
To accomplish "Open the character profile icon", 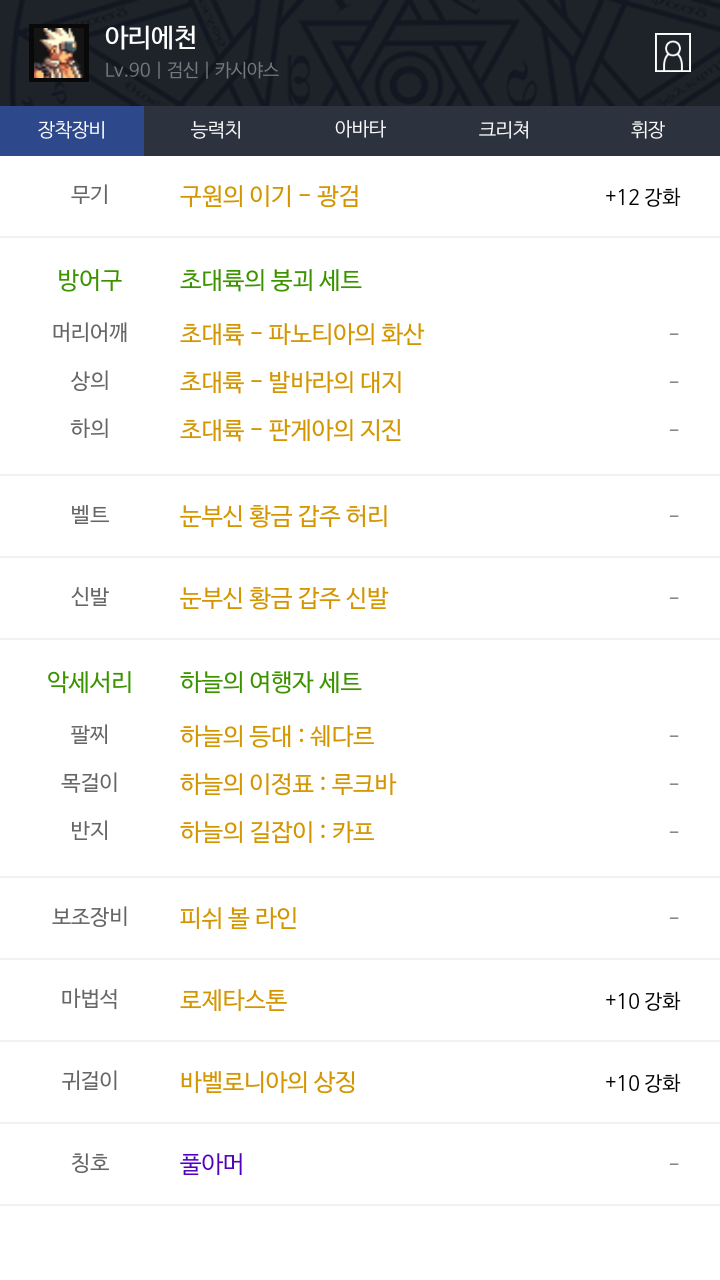I will tap(673, 52).
